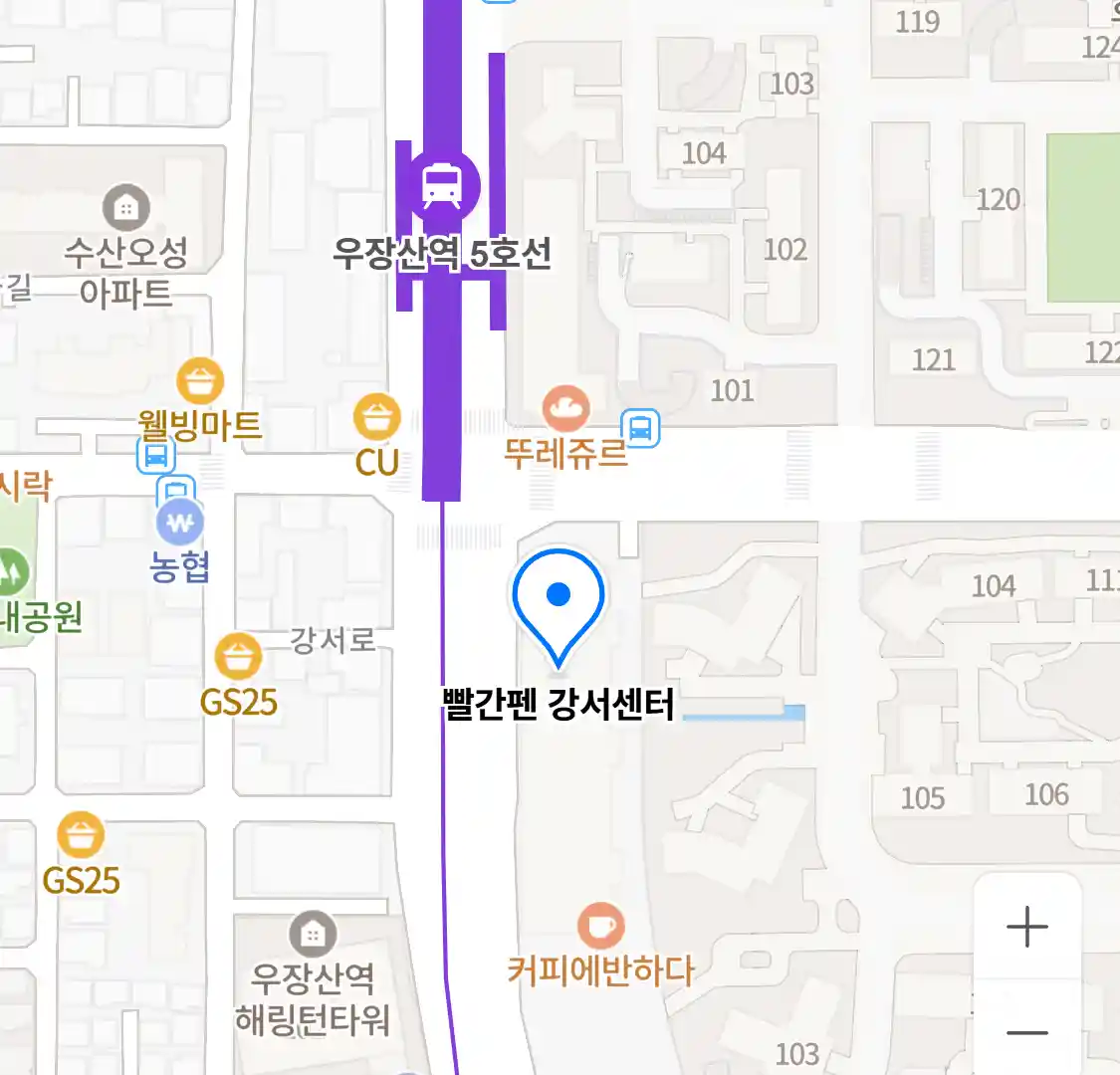Select the 웰빙마트 store marker
The image size is (1120, 1075).
[200, 381]
